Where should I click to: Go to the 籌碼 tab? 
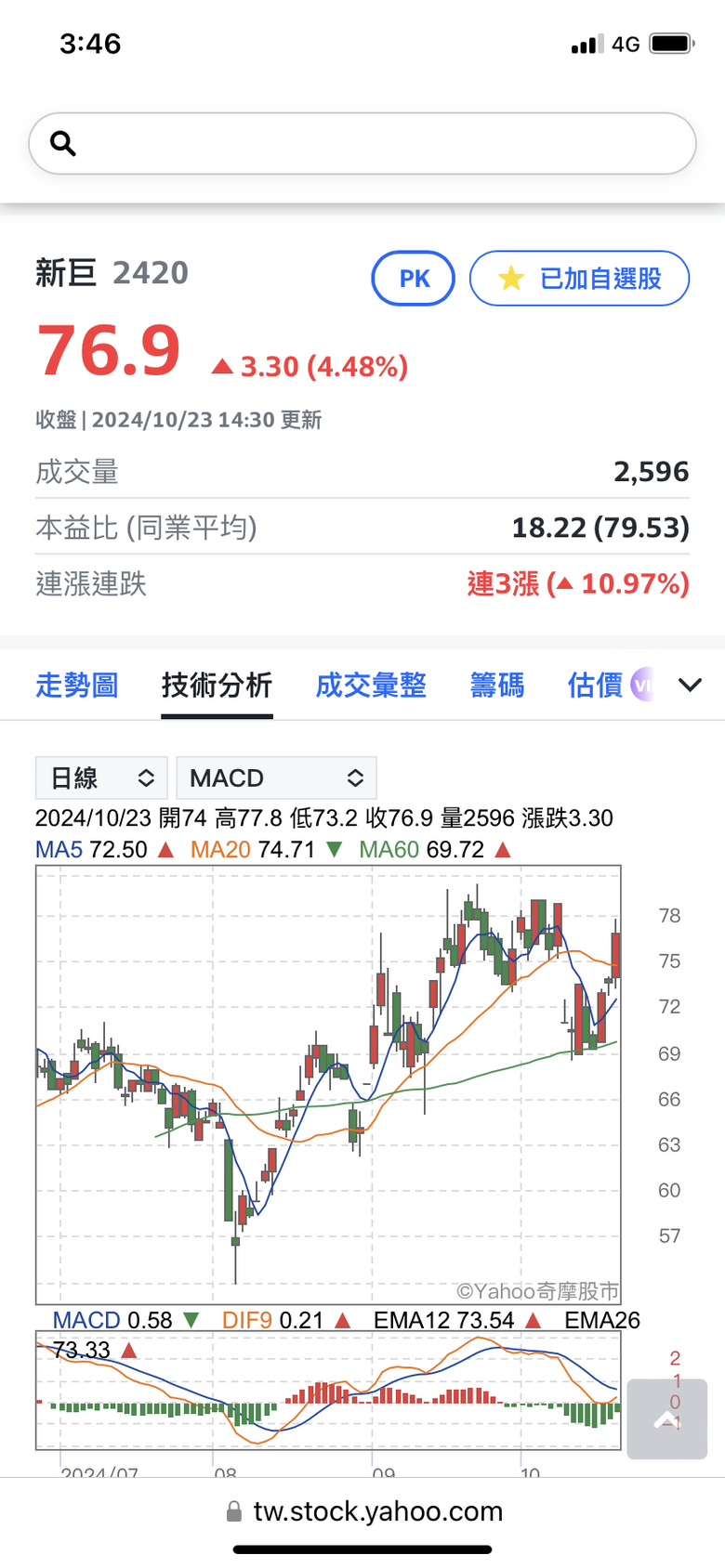[x=497, y=686]
